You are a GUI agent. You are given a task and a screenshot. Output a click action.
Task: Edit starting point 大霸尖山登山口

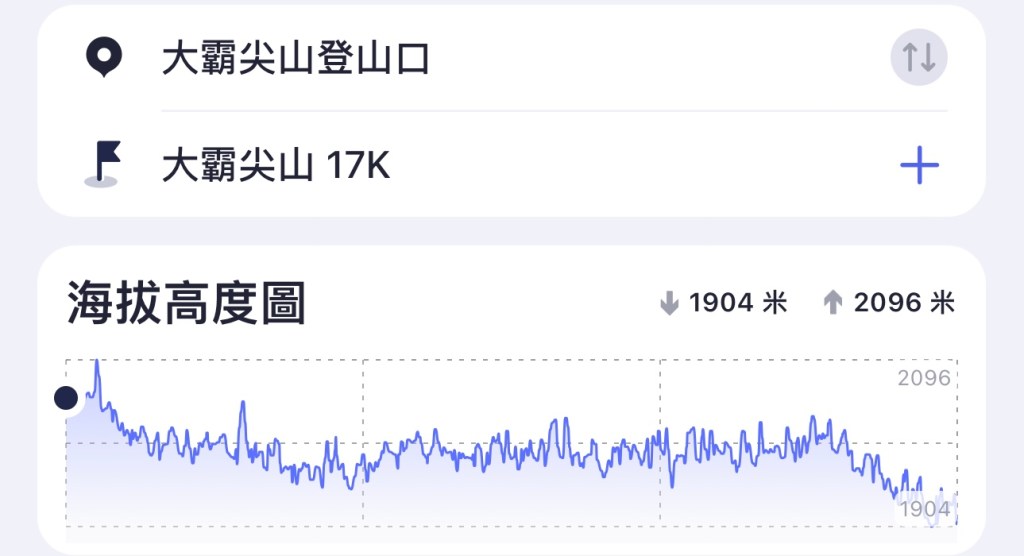tap(296, 59)
